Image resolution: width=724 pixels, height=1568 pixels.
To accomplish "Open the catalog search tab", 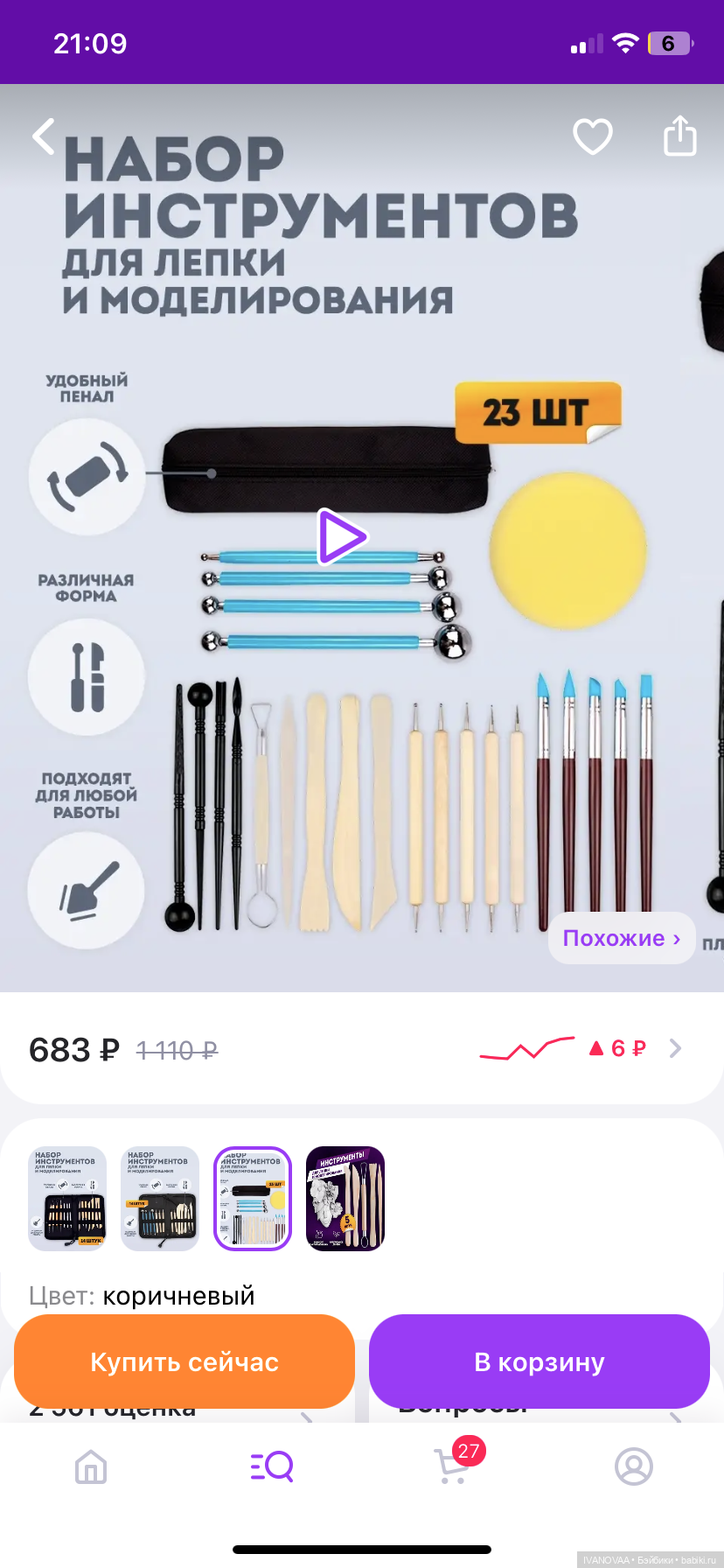I will [272, 1466].
